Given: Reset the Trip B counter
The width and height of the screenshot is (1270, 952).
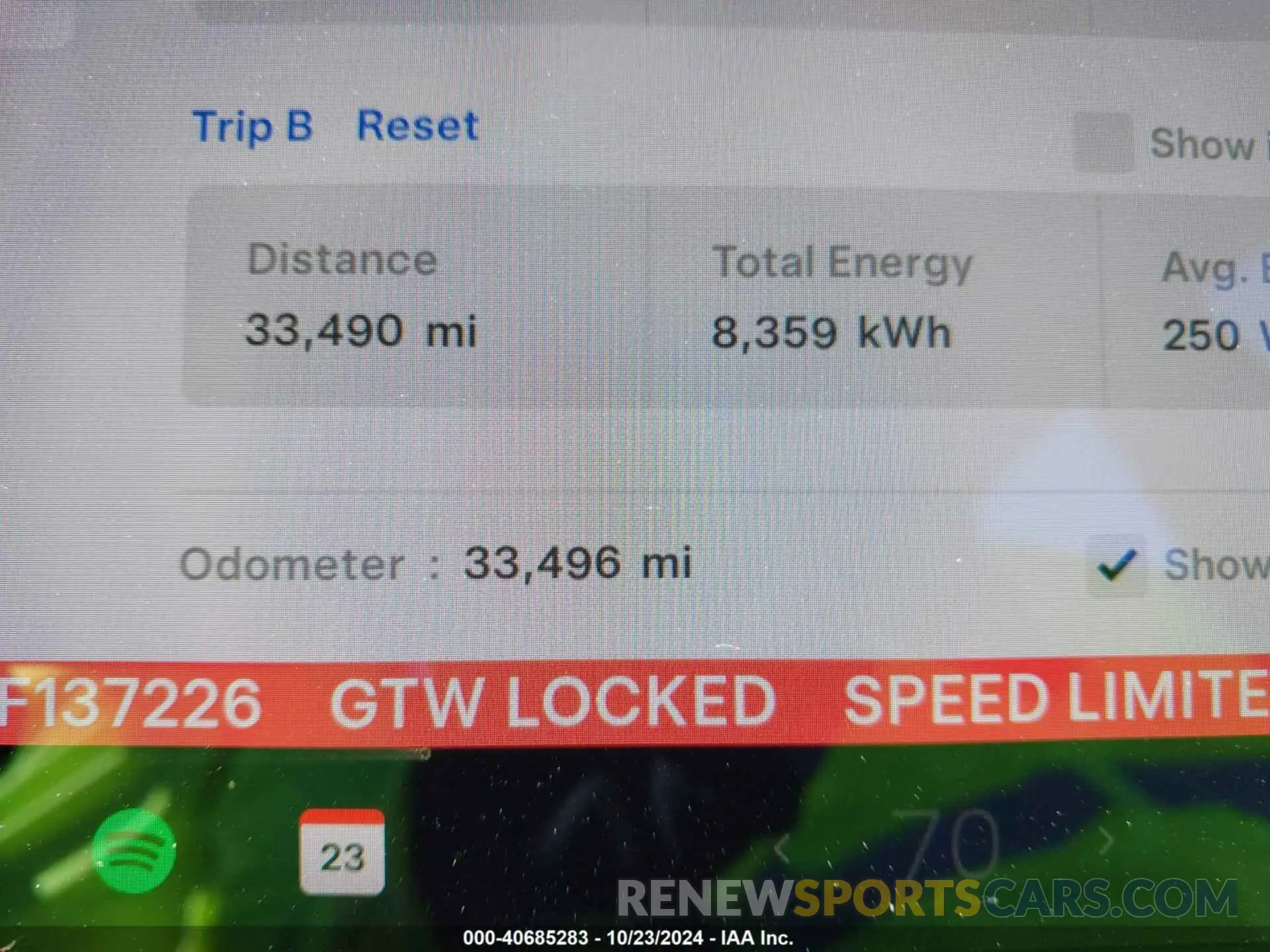Looking at the screenshot, I should [x=417, y=126].
